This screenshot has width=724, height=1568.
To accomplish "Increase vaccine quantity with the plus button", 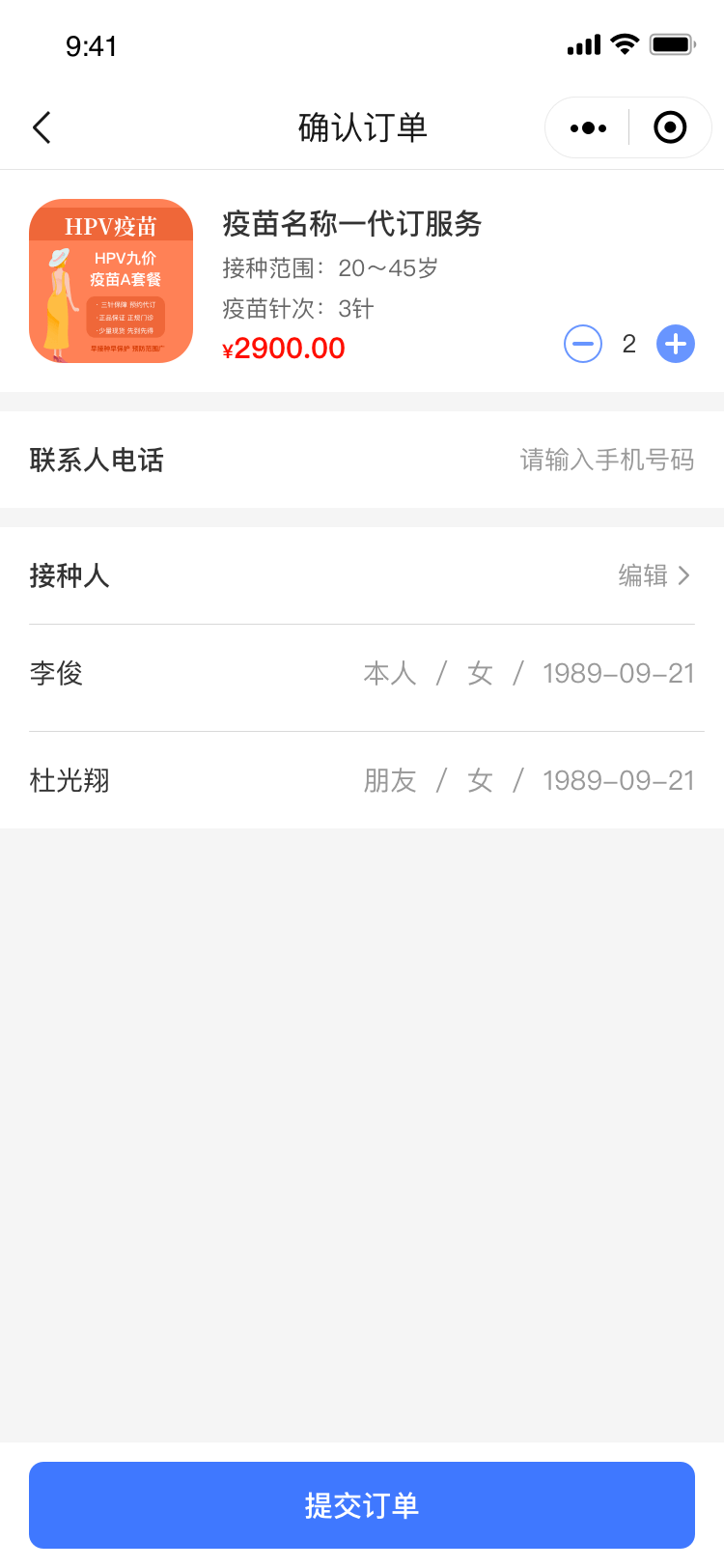I will pyautogui.click(x=676, y=344).
